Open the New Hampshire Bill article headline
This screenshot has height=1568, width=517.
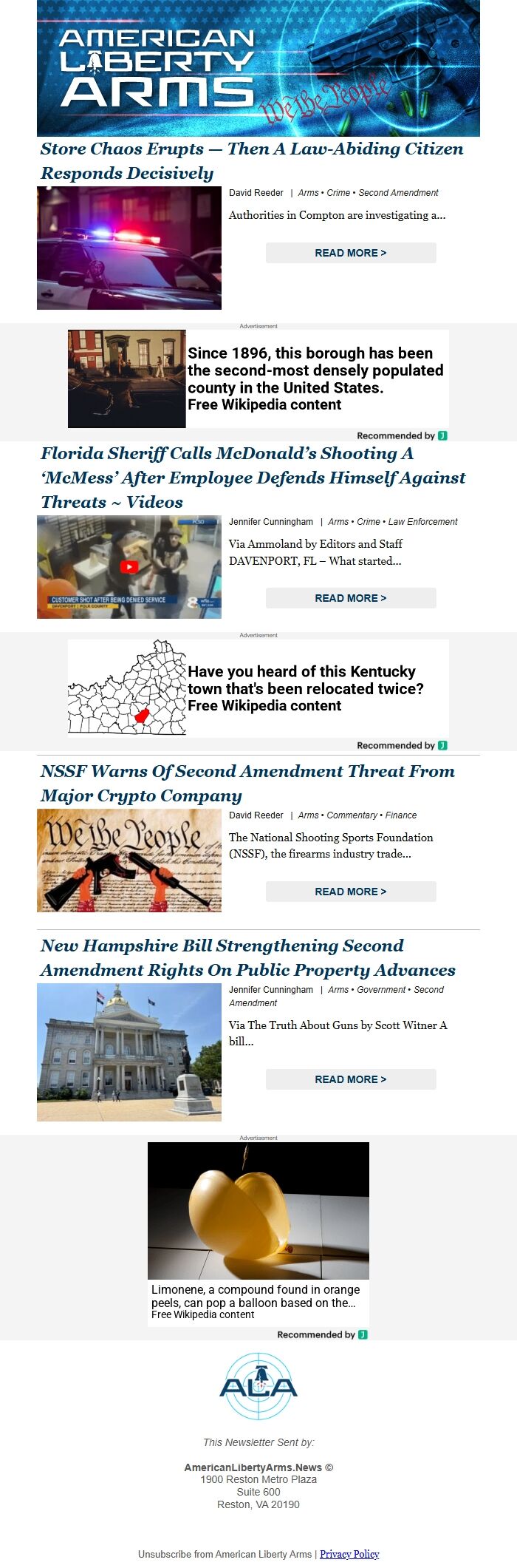click(x=247, y=957)
